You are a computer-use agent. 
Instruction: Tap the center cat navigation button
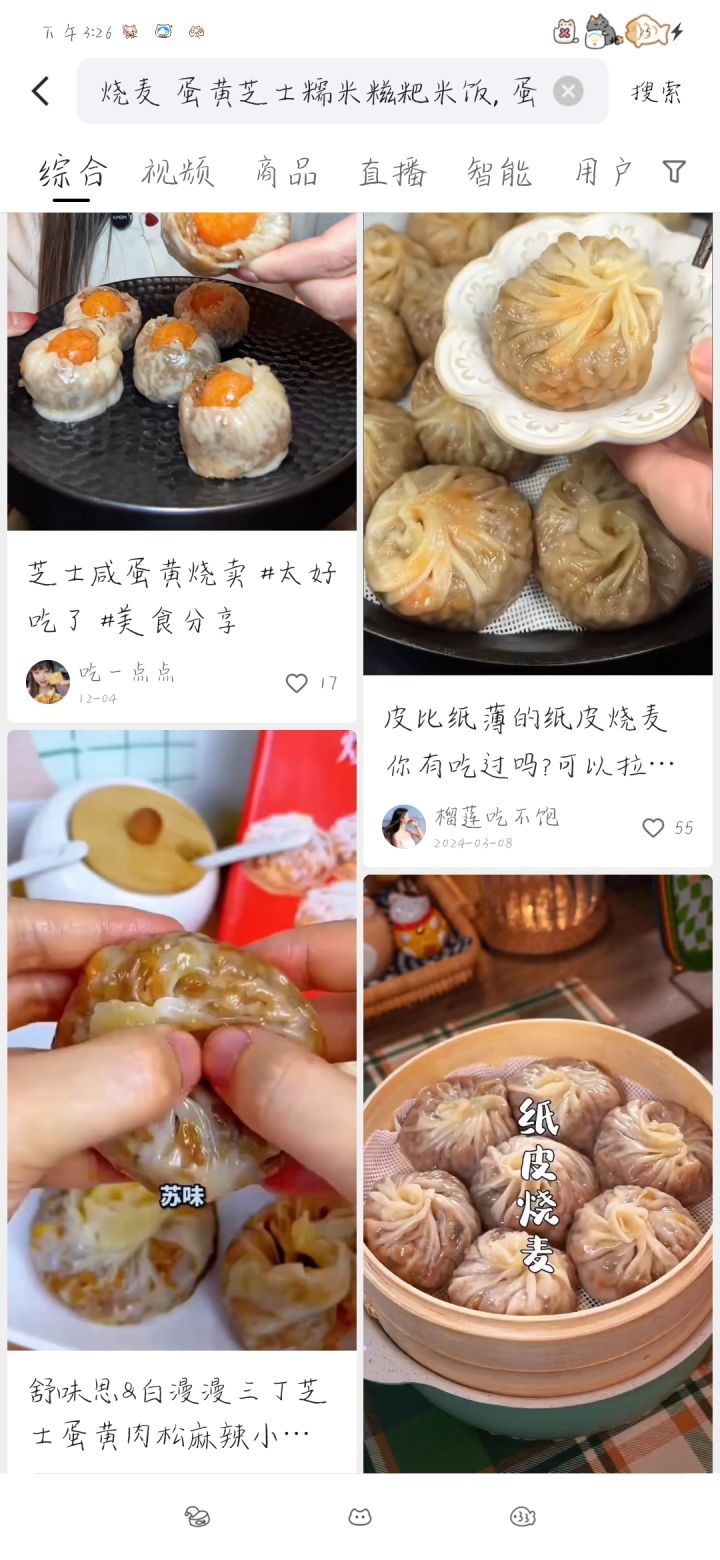pos(360,1517)
